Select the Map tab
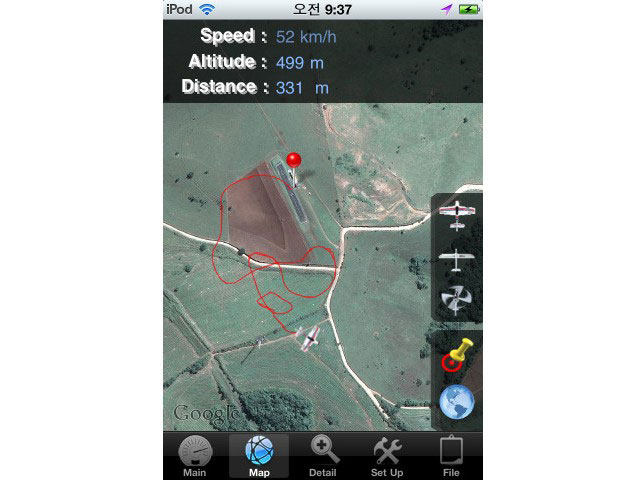640x480 pixels. click(x=258, y=455)
